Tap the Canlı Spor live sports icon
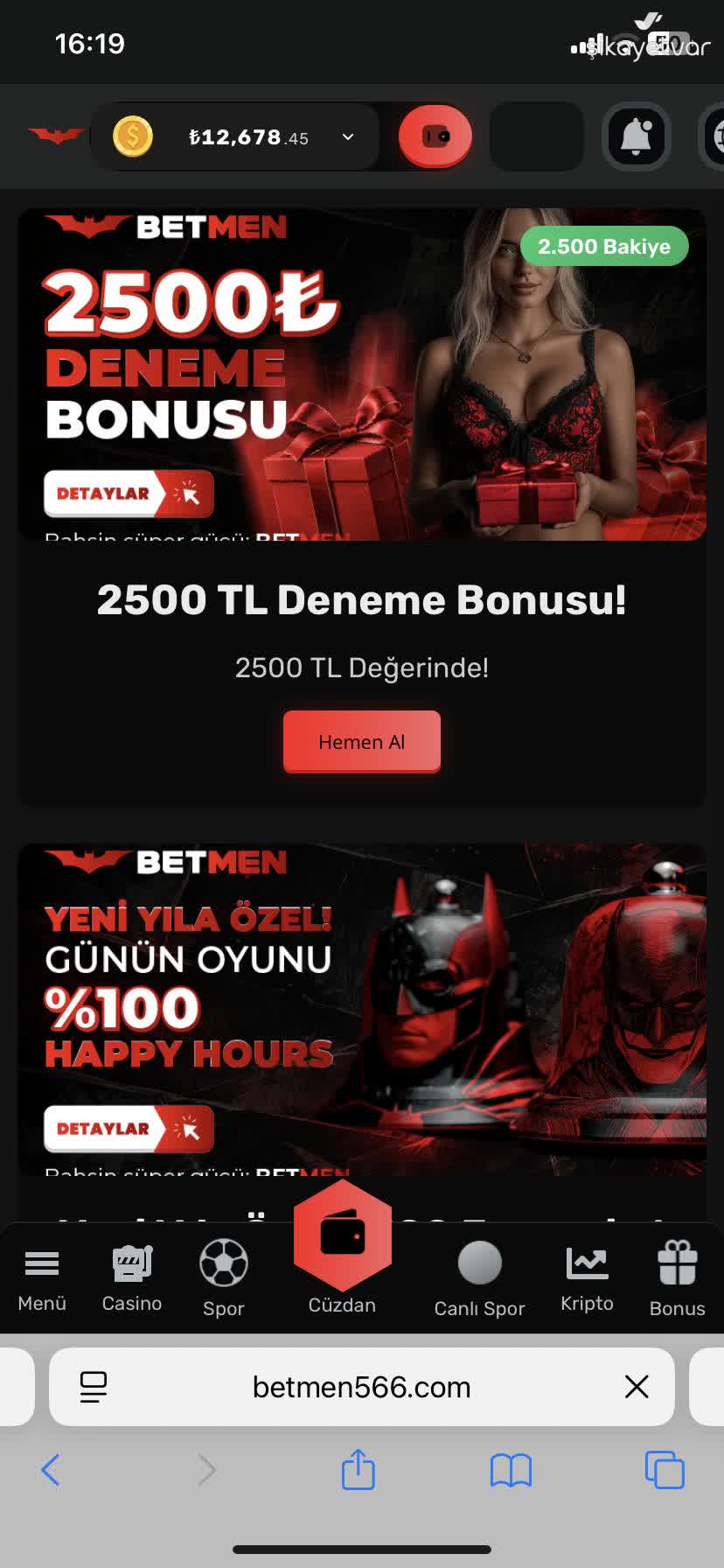724x1568 pixels. point(477,1263)
